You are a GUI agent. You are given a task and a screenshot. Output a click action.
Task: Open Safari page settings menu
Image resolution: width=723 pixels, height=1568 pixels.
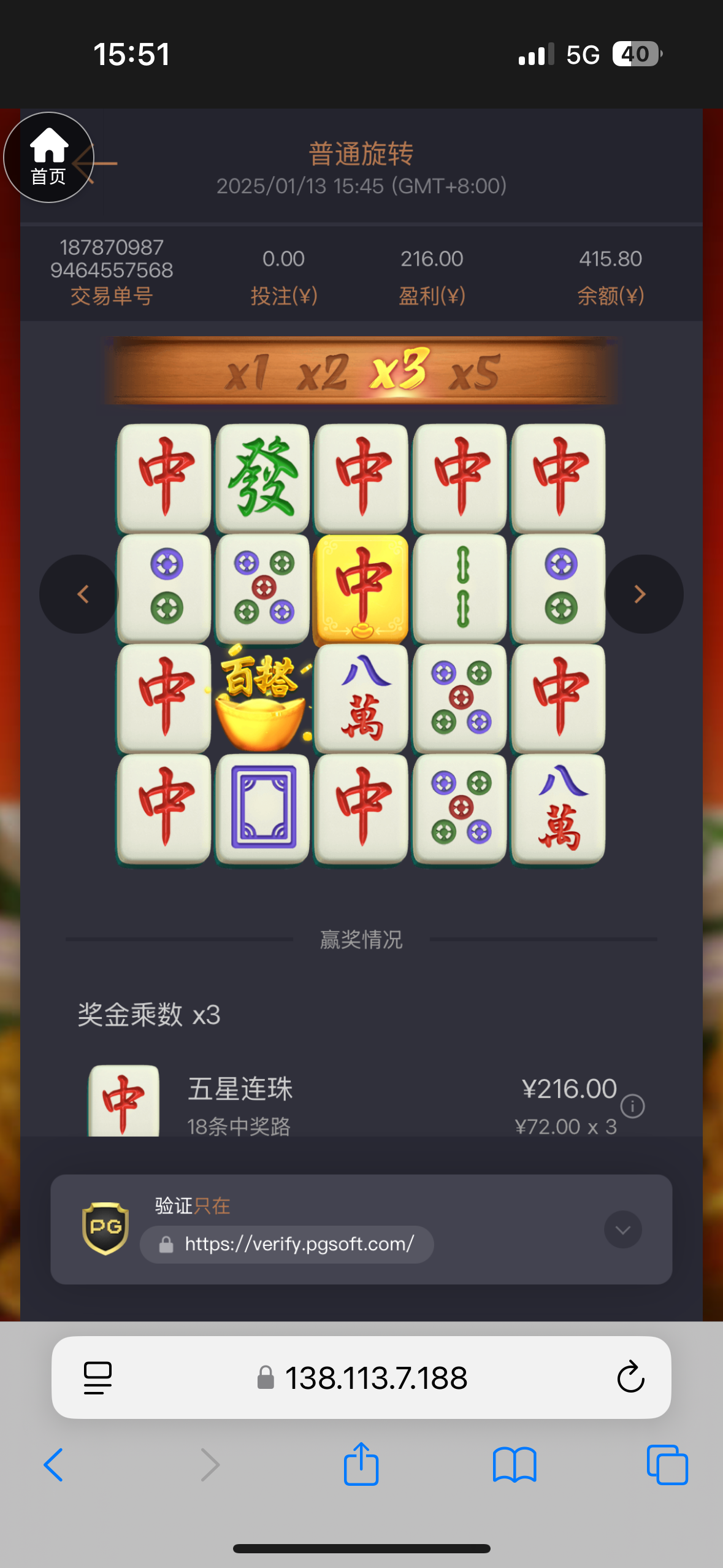[97, 1378]
